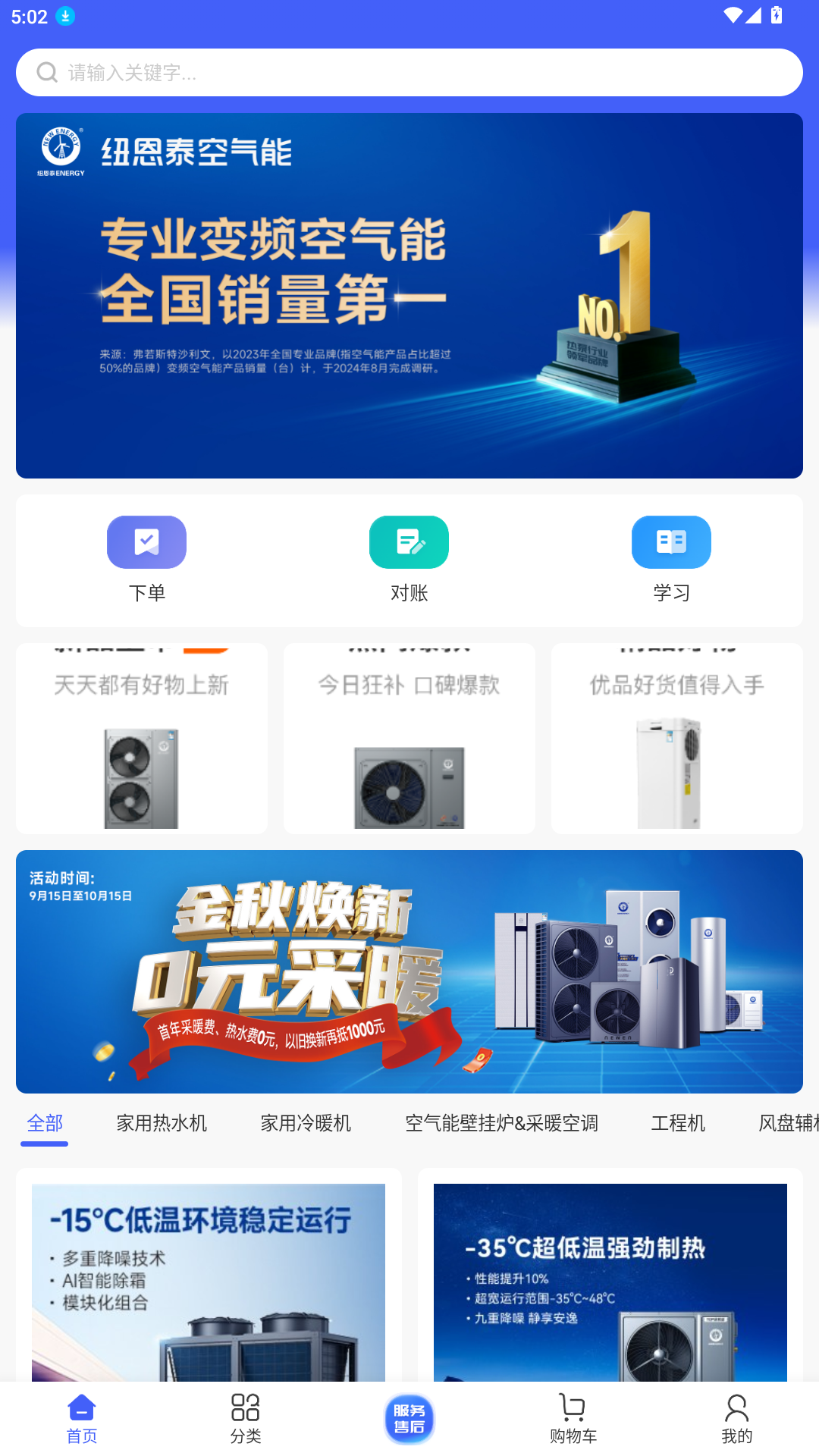Screen dimensions: 819x1456
Task: Switch to the 家用热水机 tab
Action: tap(162, 1123)
